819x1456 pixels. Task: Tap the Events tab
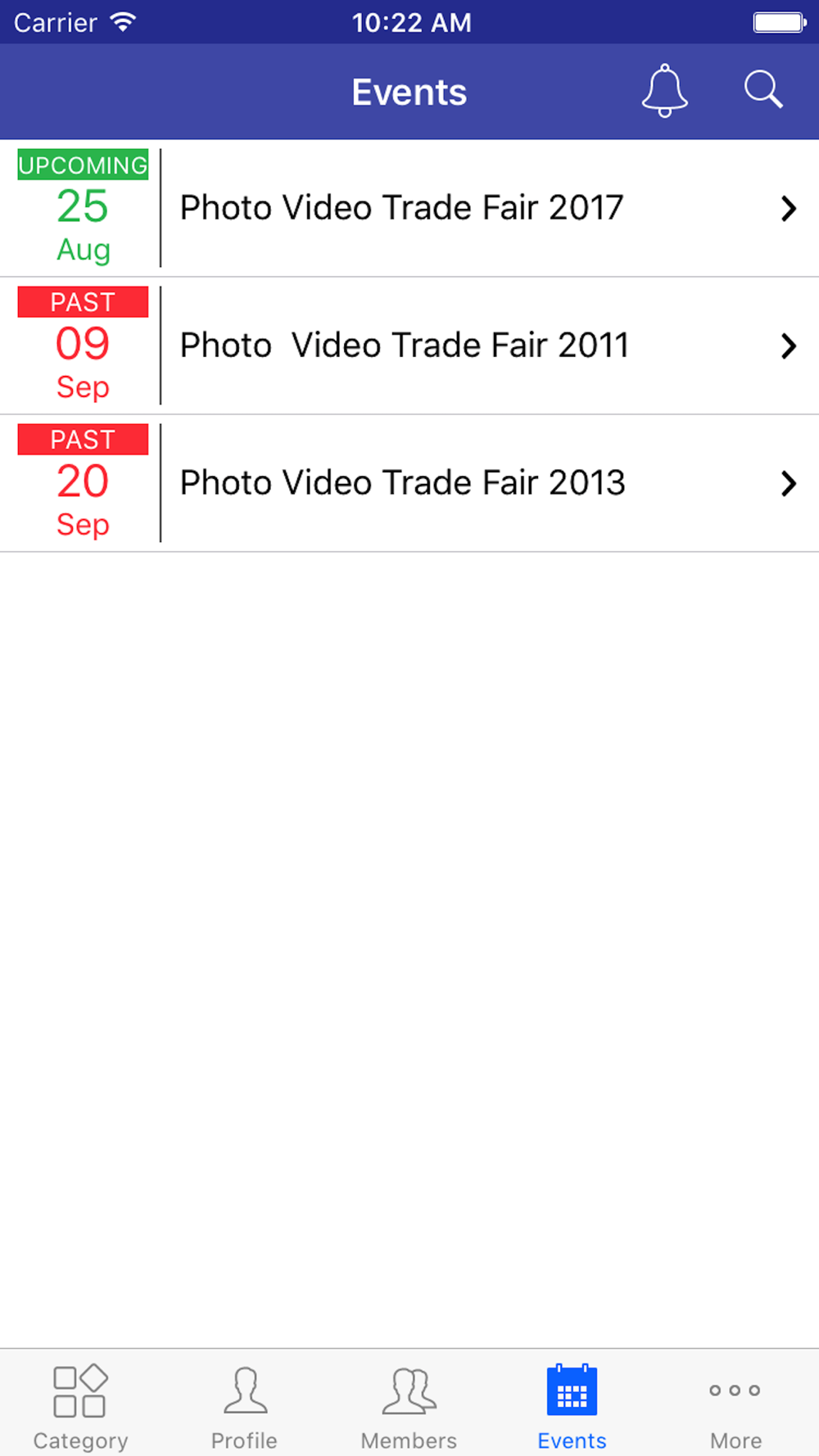[572, 1404]
